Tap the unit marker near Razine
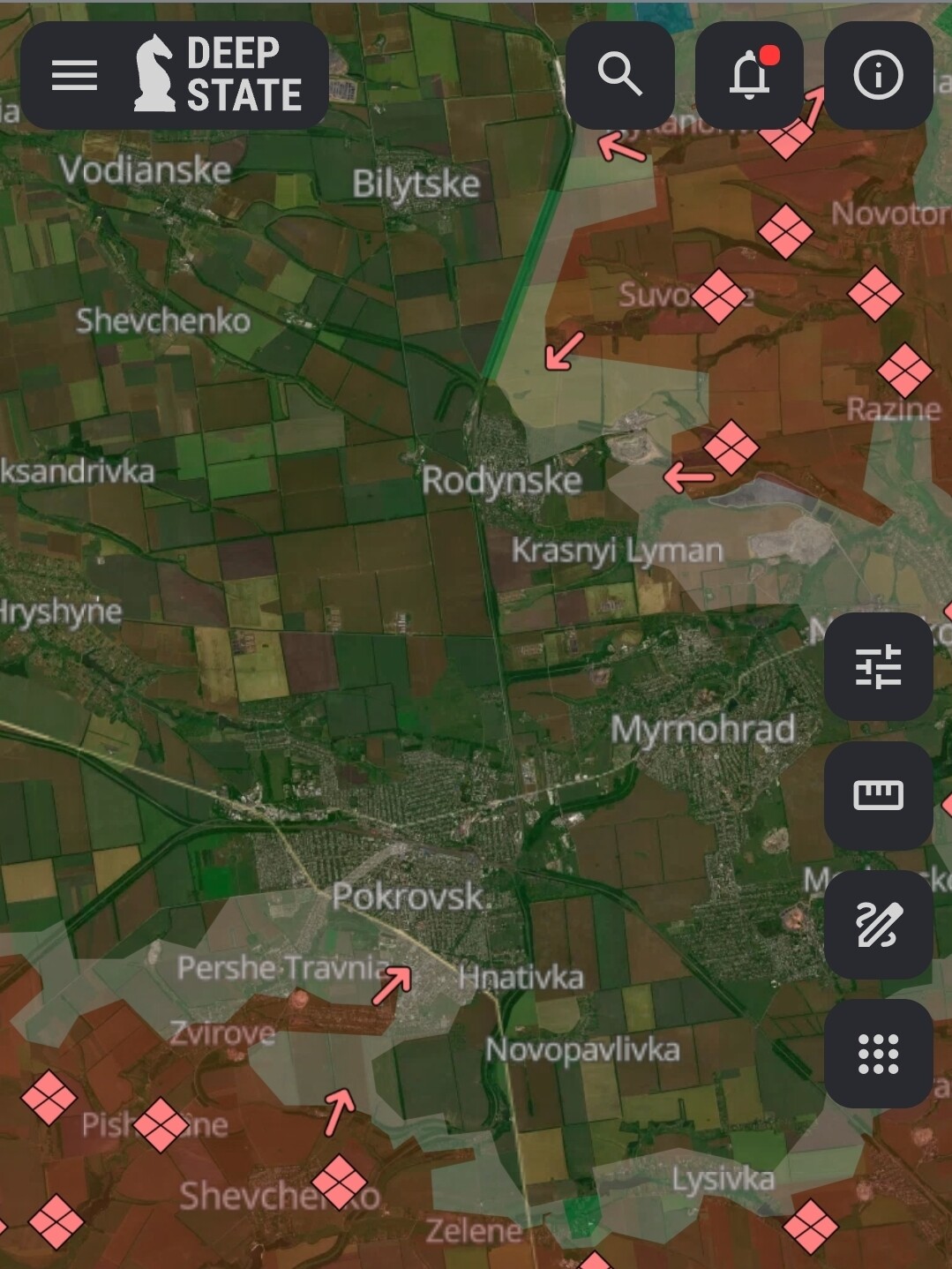 904,371
